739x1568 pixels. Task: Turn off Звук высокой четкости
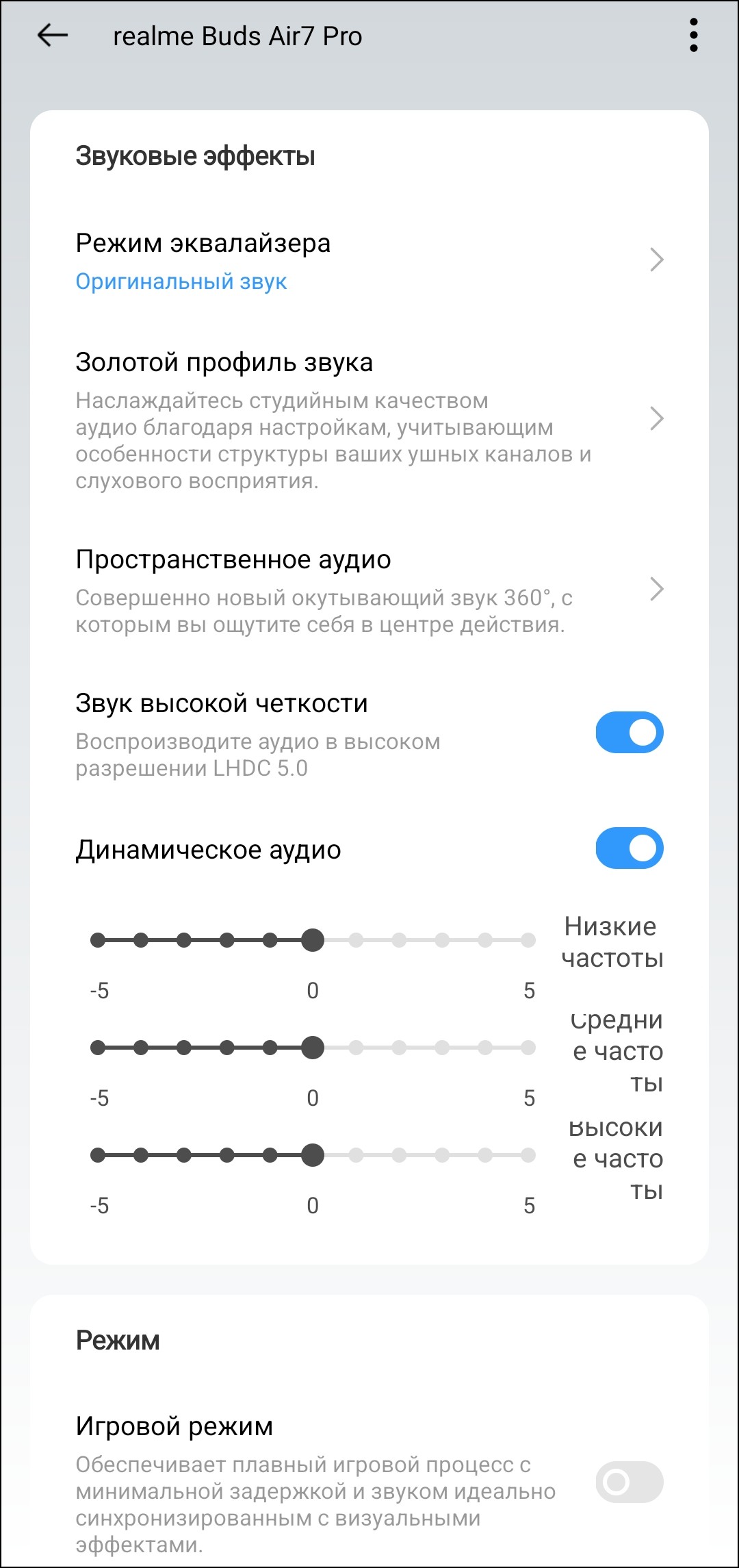[x=629, y=733]
